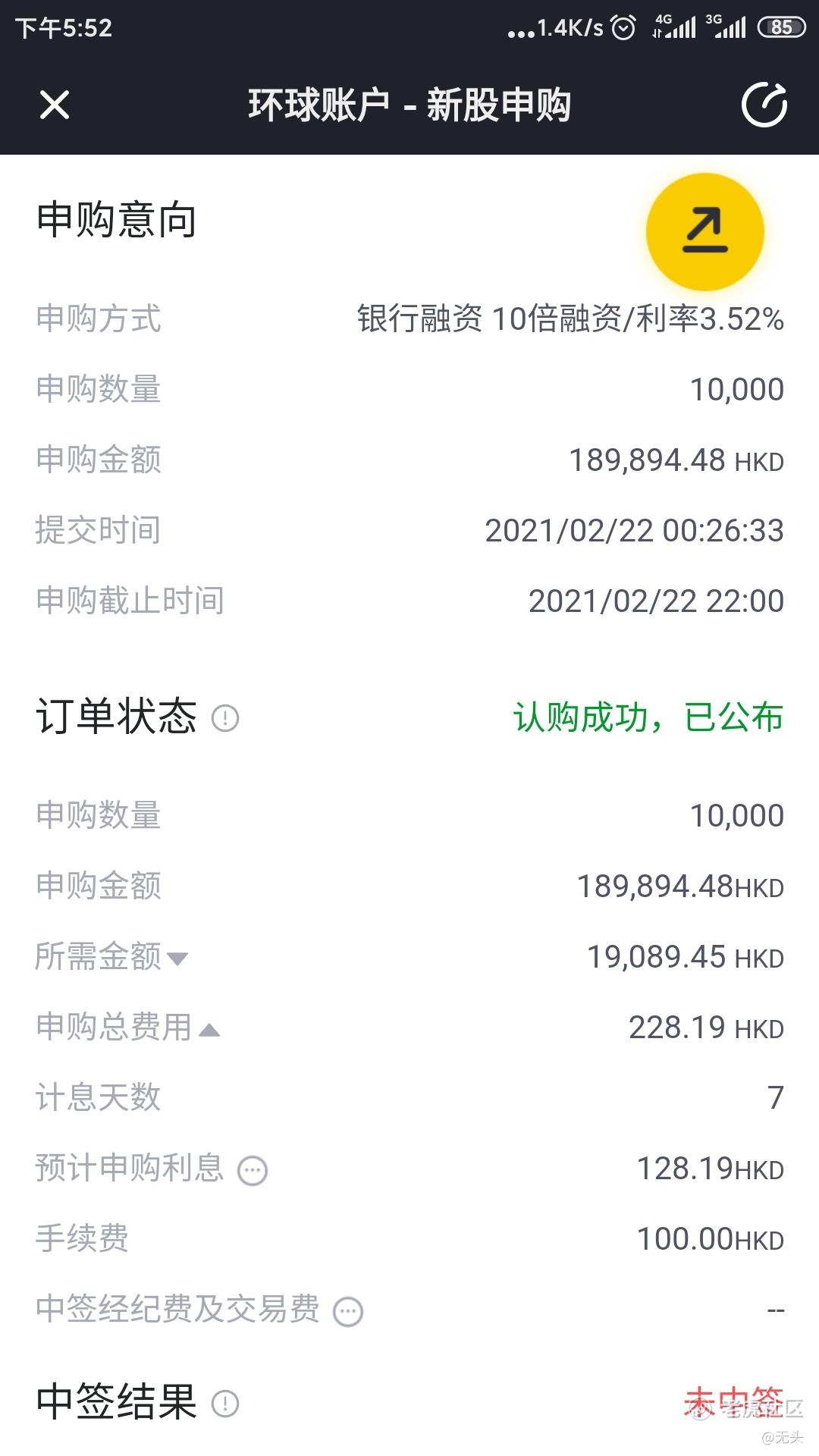Open info icon next to 订单状态
The image size is (819, 1456).
[x=225, y=717]
